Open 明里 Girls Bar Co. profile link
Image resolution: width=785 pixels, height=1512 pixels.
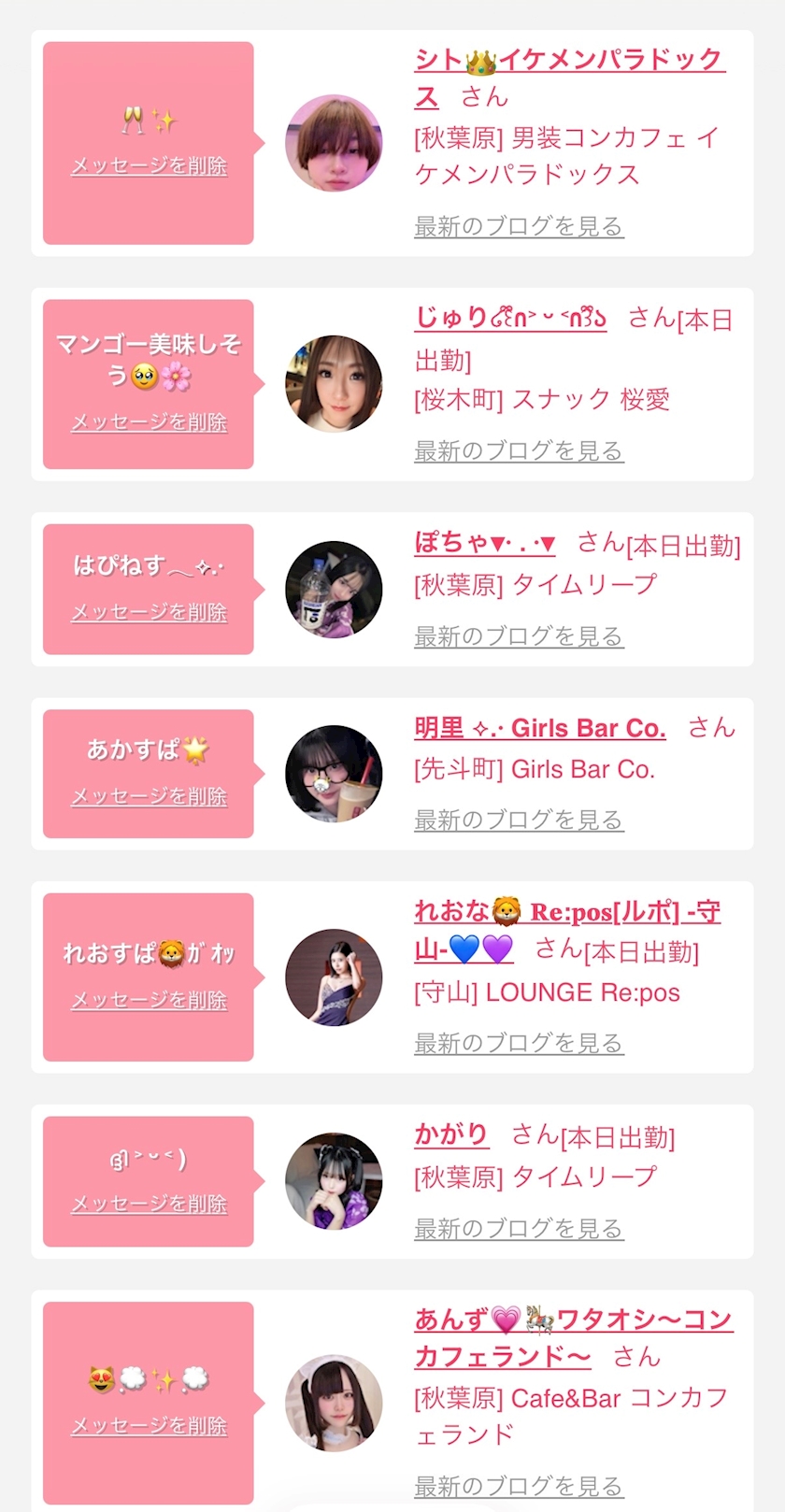point(540,728)
